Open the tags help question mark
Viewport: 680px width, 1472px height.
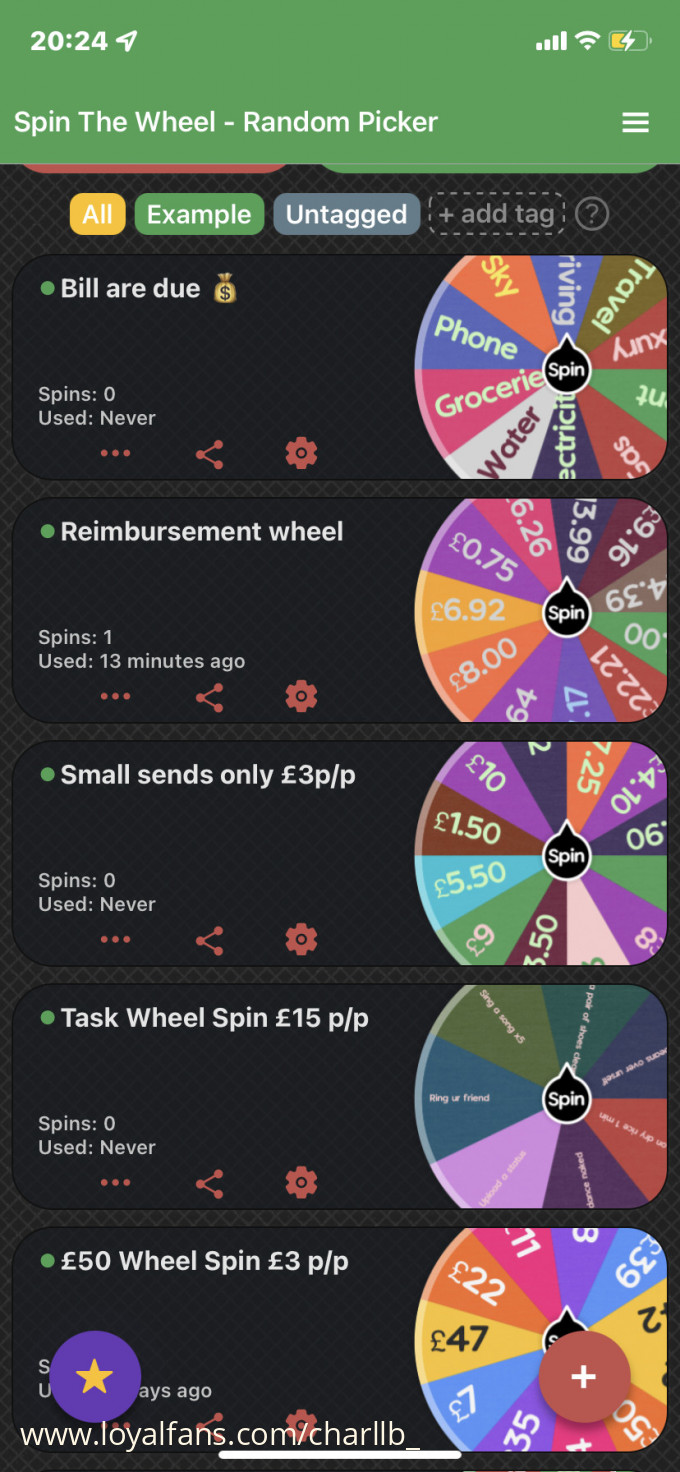point(592,214)
